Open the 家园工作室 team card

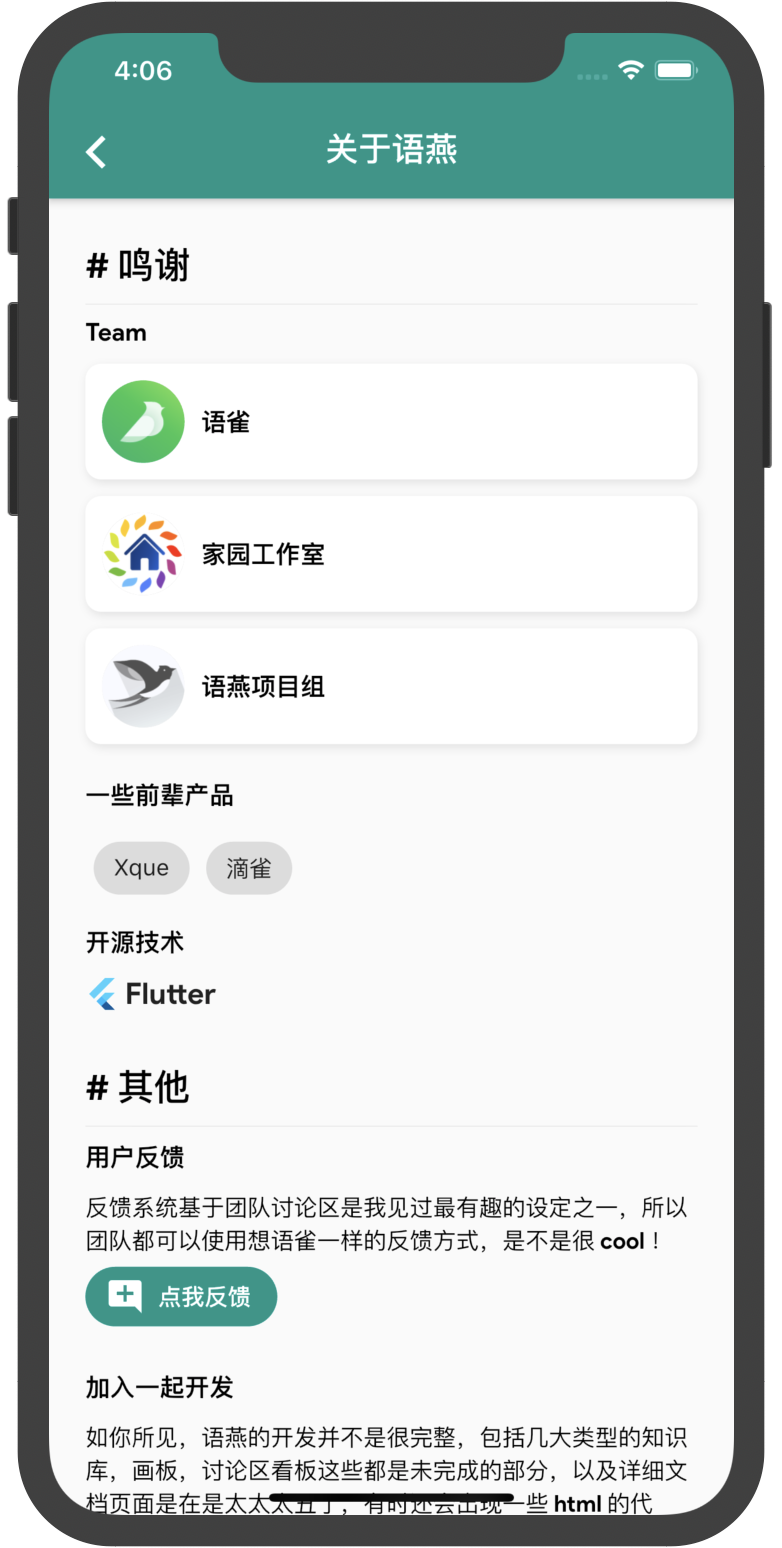[x=390, y=554]
